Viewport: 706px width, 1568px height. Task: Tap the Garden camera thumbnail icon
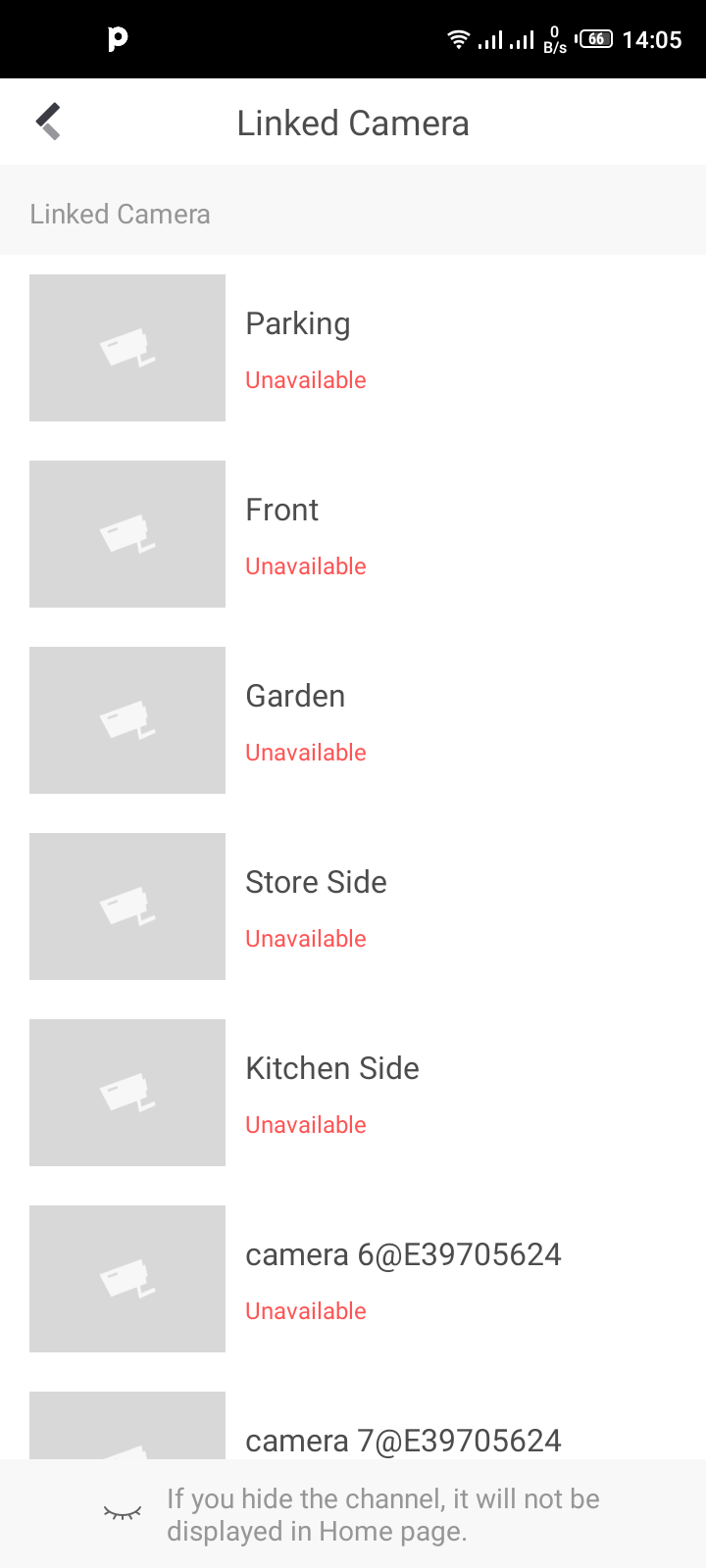[126, 719]
